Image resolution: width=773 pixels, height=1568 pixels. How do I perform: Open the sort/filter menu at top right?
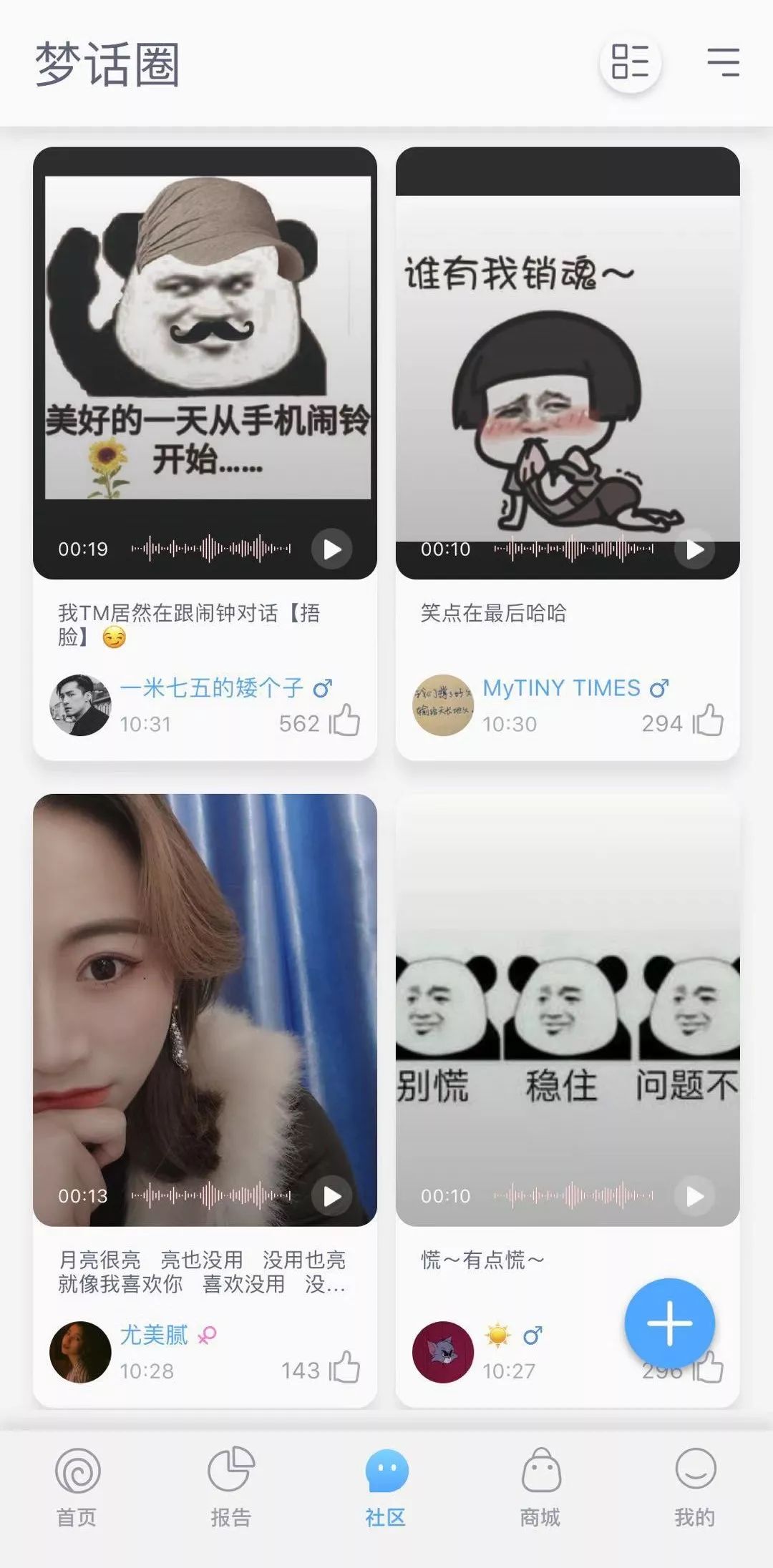pyautogui.click(x=723, y=63)
